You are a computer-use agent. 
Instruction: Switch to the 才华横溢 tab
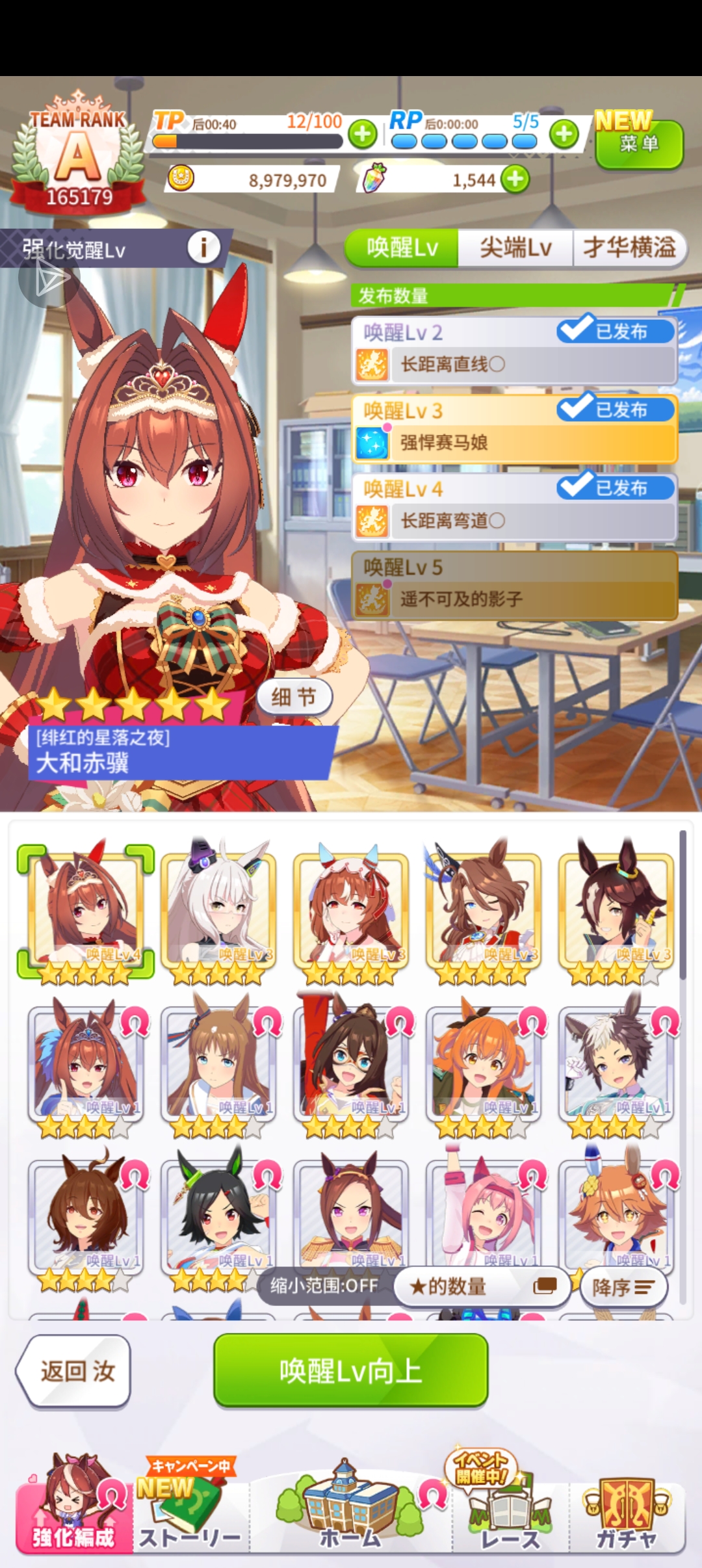pyautogui.click(x=629, y=248)
